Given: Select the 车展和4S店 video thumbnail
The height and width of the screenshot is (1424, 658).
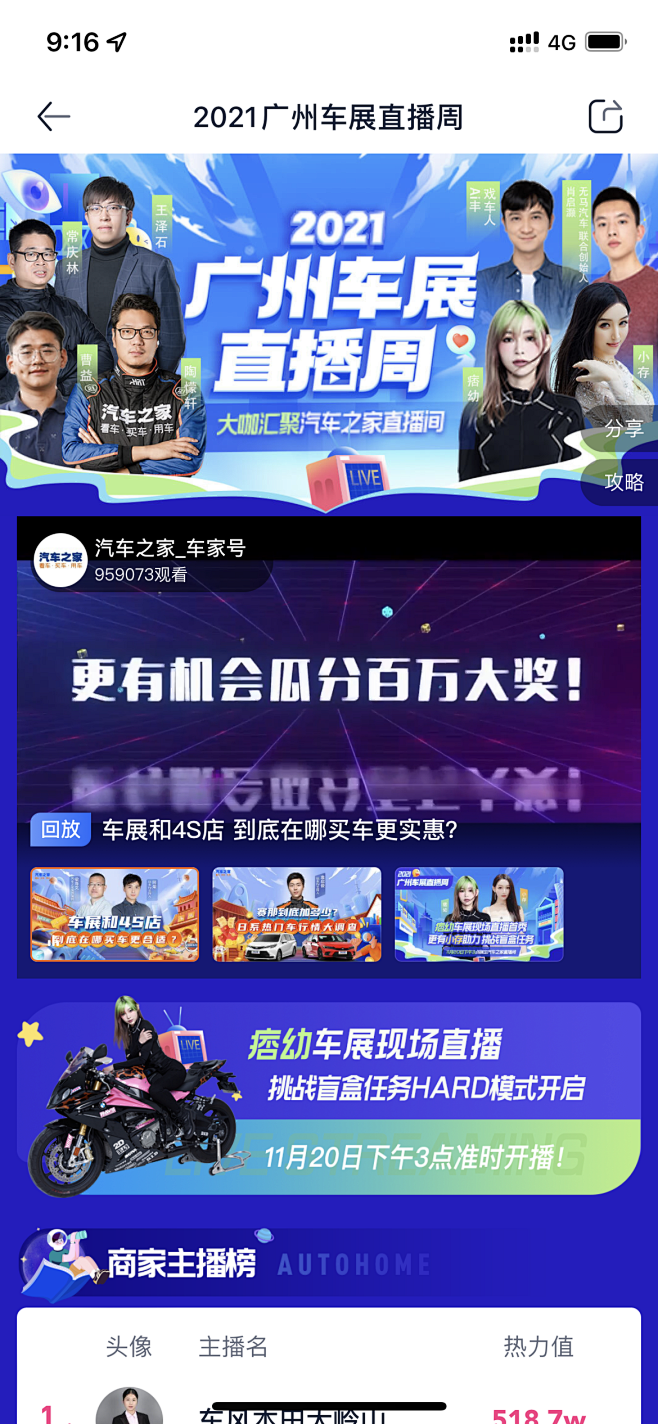Looking at the screenshot, I should tap(115, 914).
